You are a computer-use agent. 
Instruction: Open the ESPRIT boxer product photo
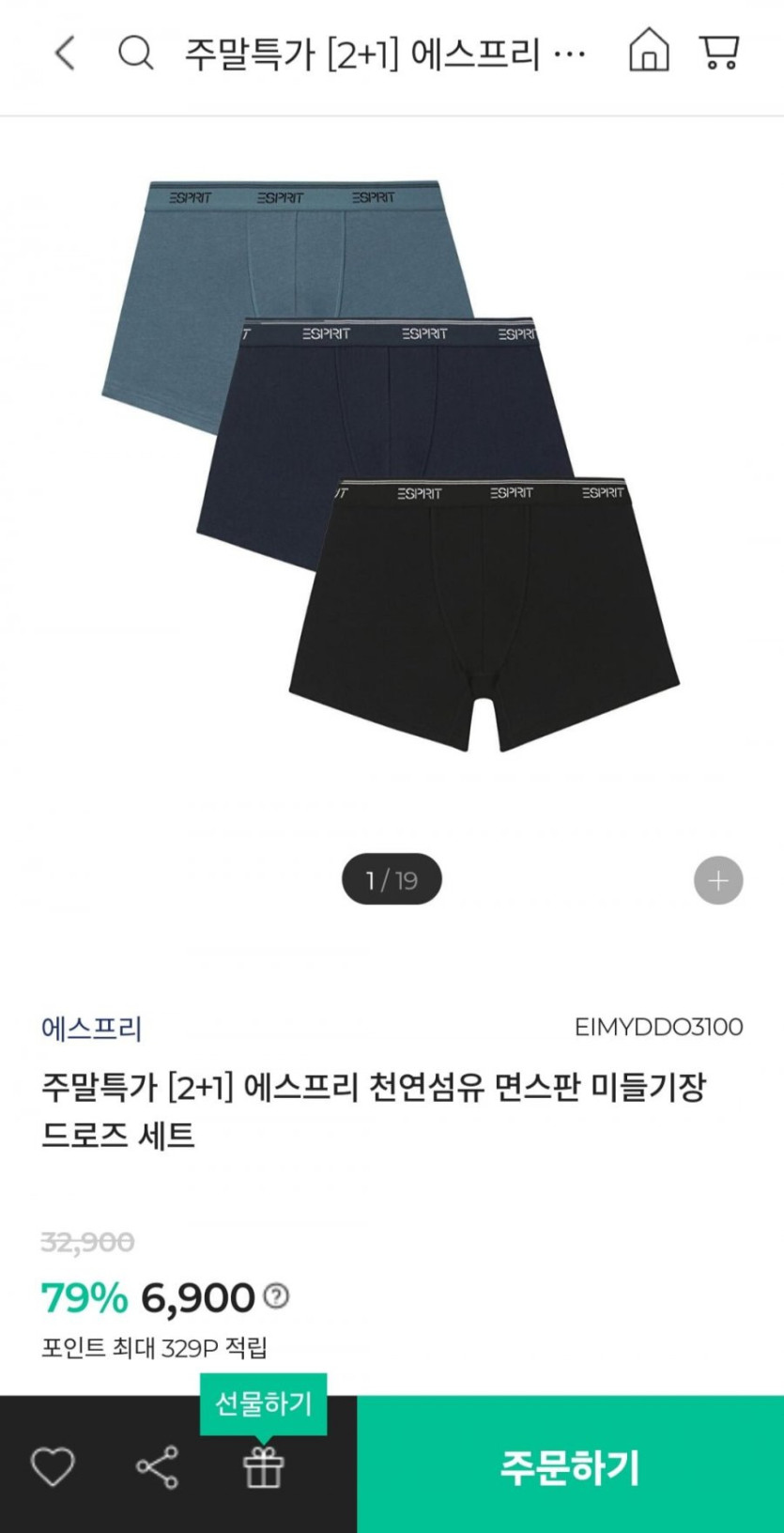click(x=392, y=465)
